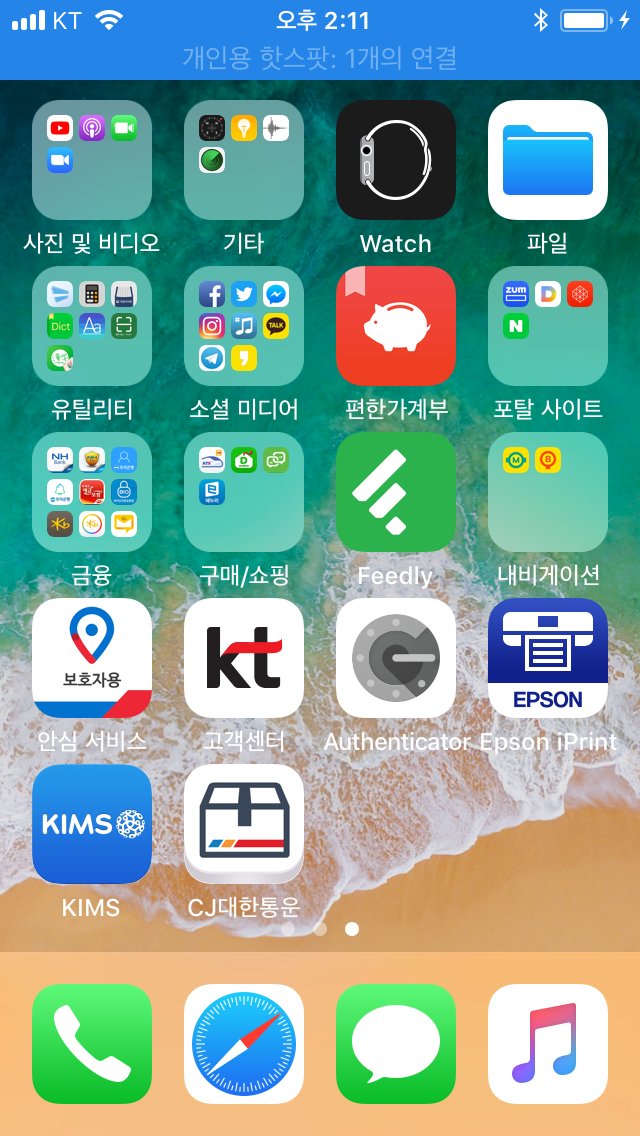Open Epson iPrint

pyautogui.click(x=548, y=658)
